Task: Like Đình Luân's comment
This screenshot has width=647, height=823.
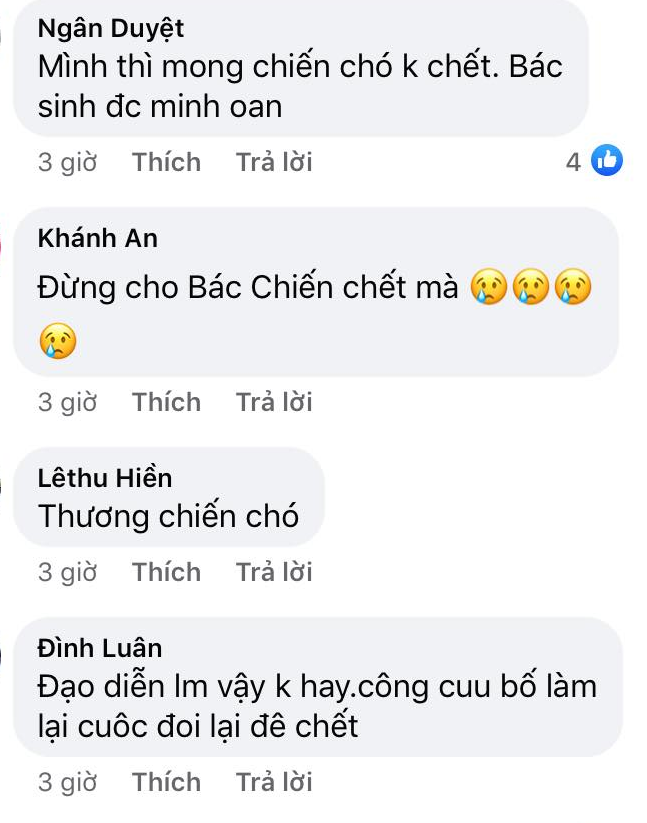Action: [166, 782]
